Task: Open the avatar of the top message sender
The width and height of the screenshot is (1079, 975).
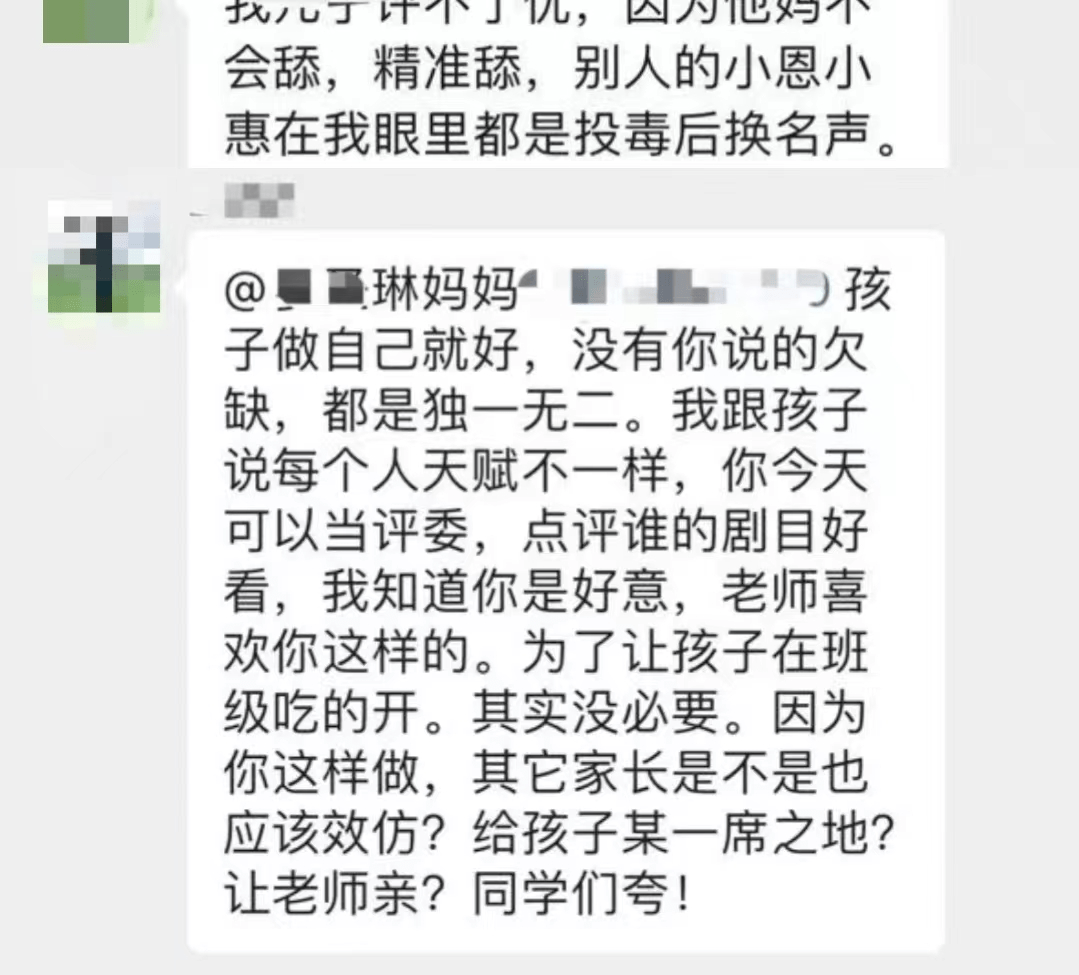Action: click(87, 20)
